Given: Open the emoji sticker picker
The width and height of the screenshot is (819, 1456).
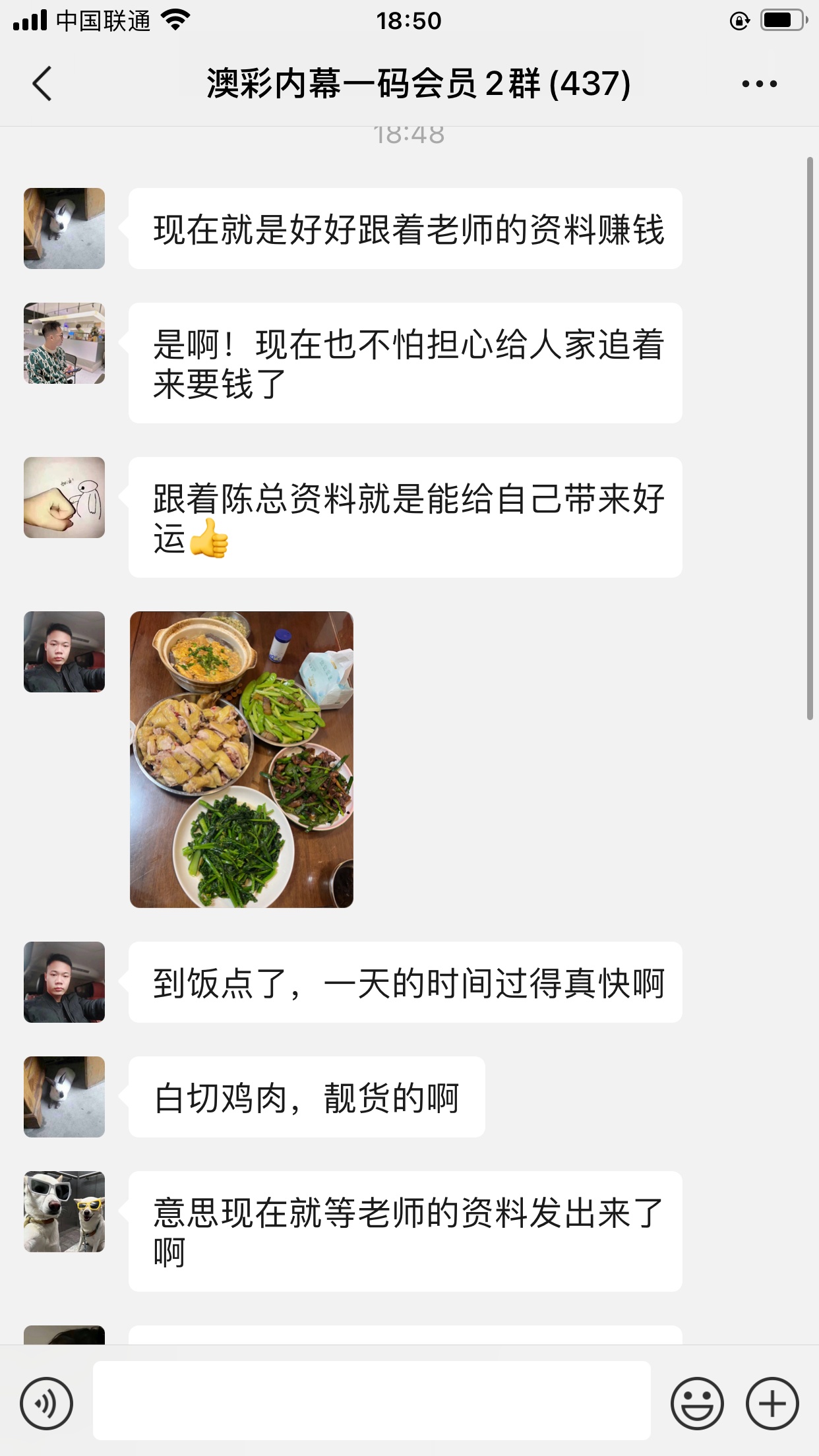Looking at the screenshot, I should 696,1403.
